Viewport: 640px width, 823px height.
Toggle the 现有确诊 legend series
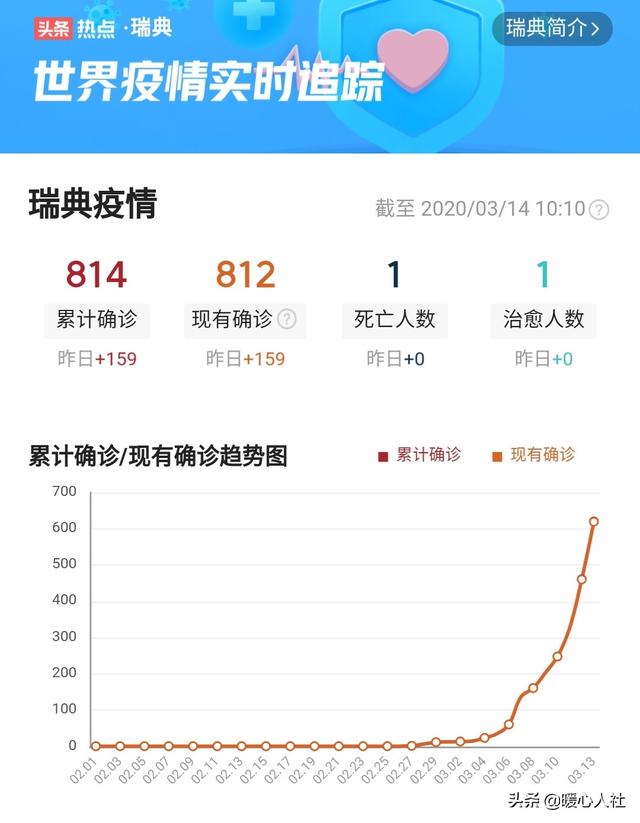coord(533,455)
